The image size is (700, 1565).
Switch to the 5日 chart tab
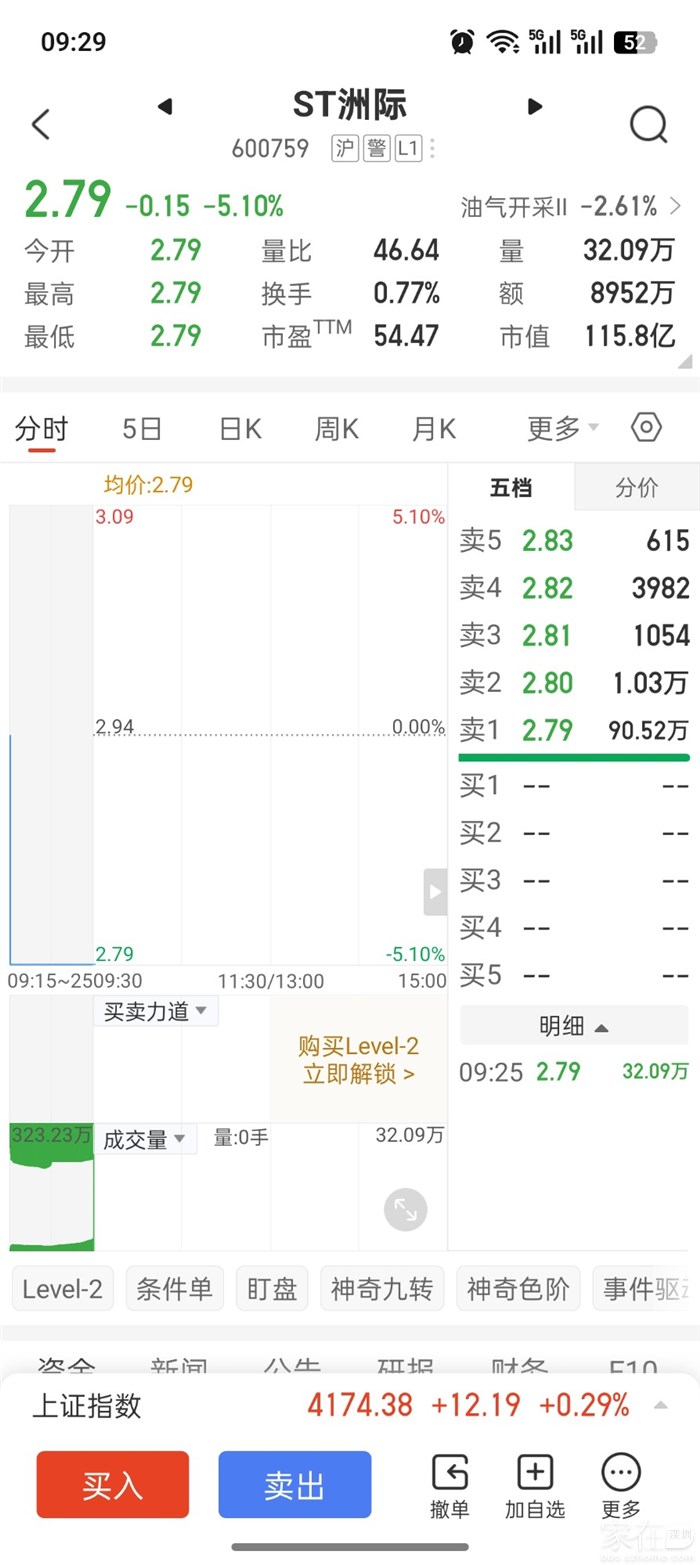pyautogui.click(x=142, y=429)
